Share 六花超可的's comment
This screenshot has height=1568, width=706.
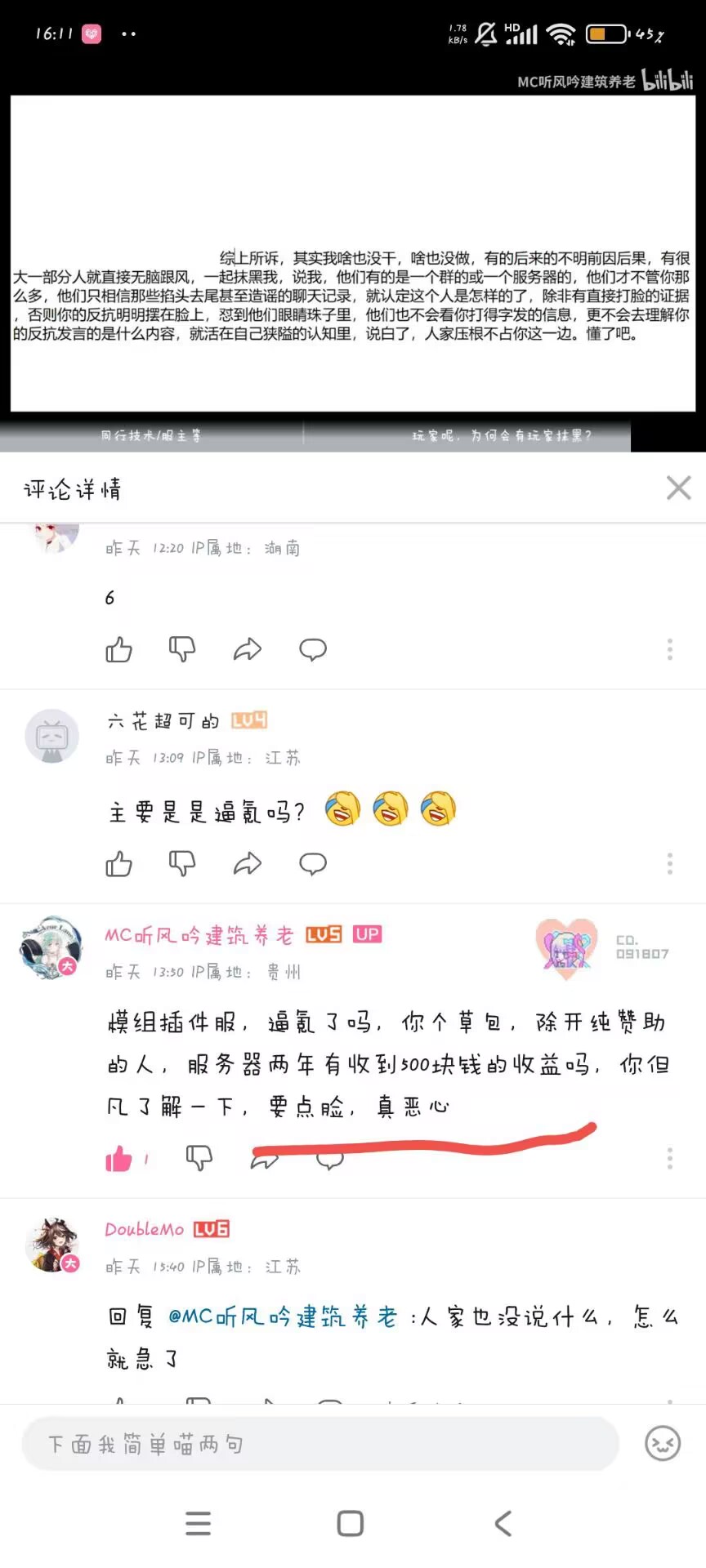click(248, 864)
